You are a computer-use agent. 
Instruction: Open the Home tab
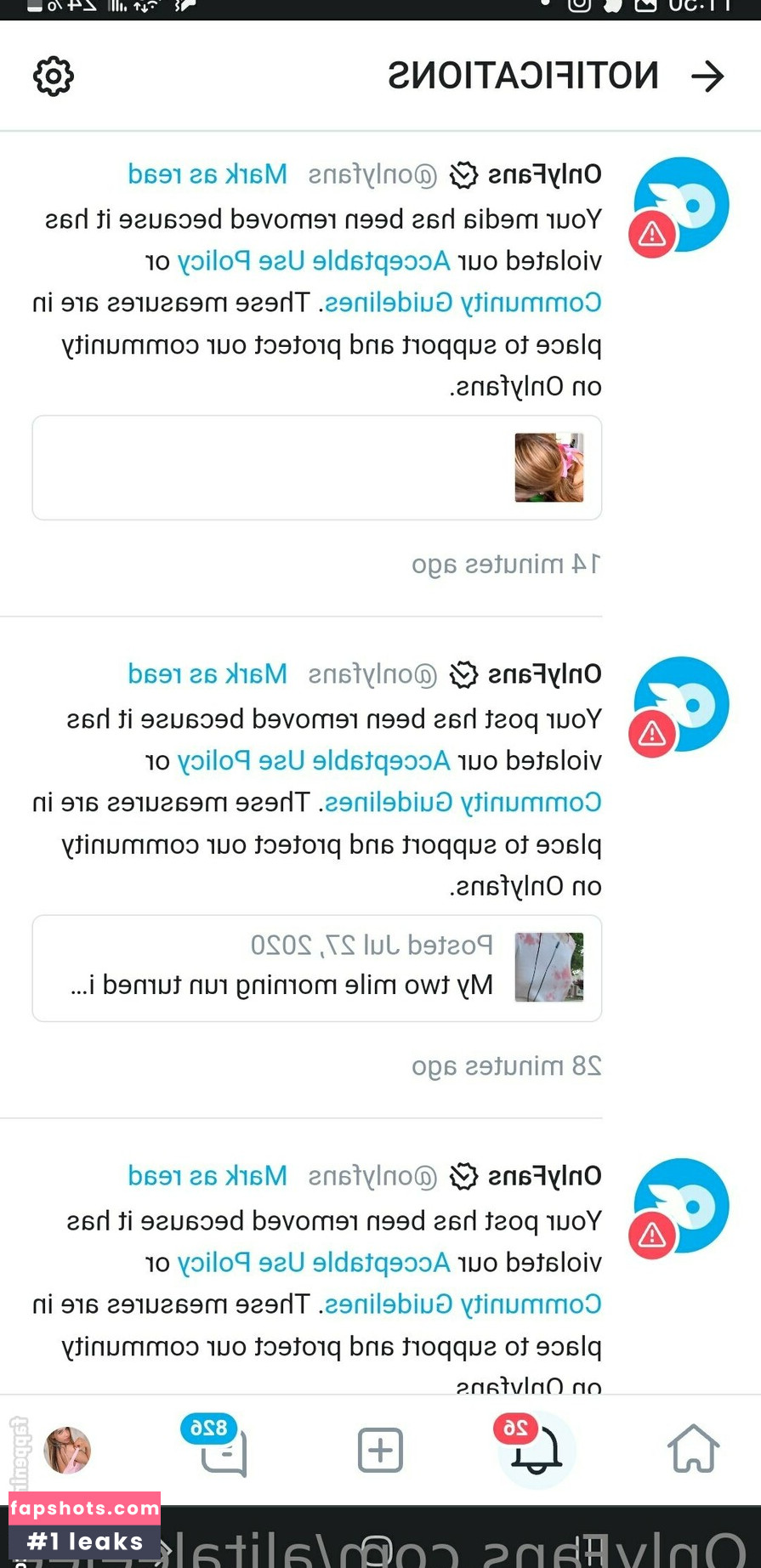[693, 1450]
